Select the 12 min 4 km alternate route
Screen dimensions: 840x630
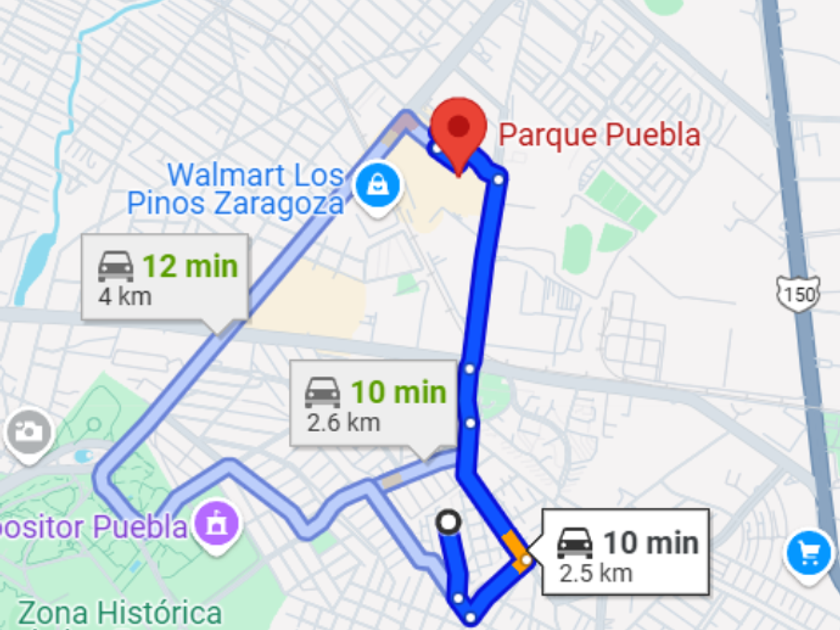tap(165, 278)
